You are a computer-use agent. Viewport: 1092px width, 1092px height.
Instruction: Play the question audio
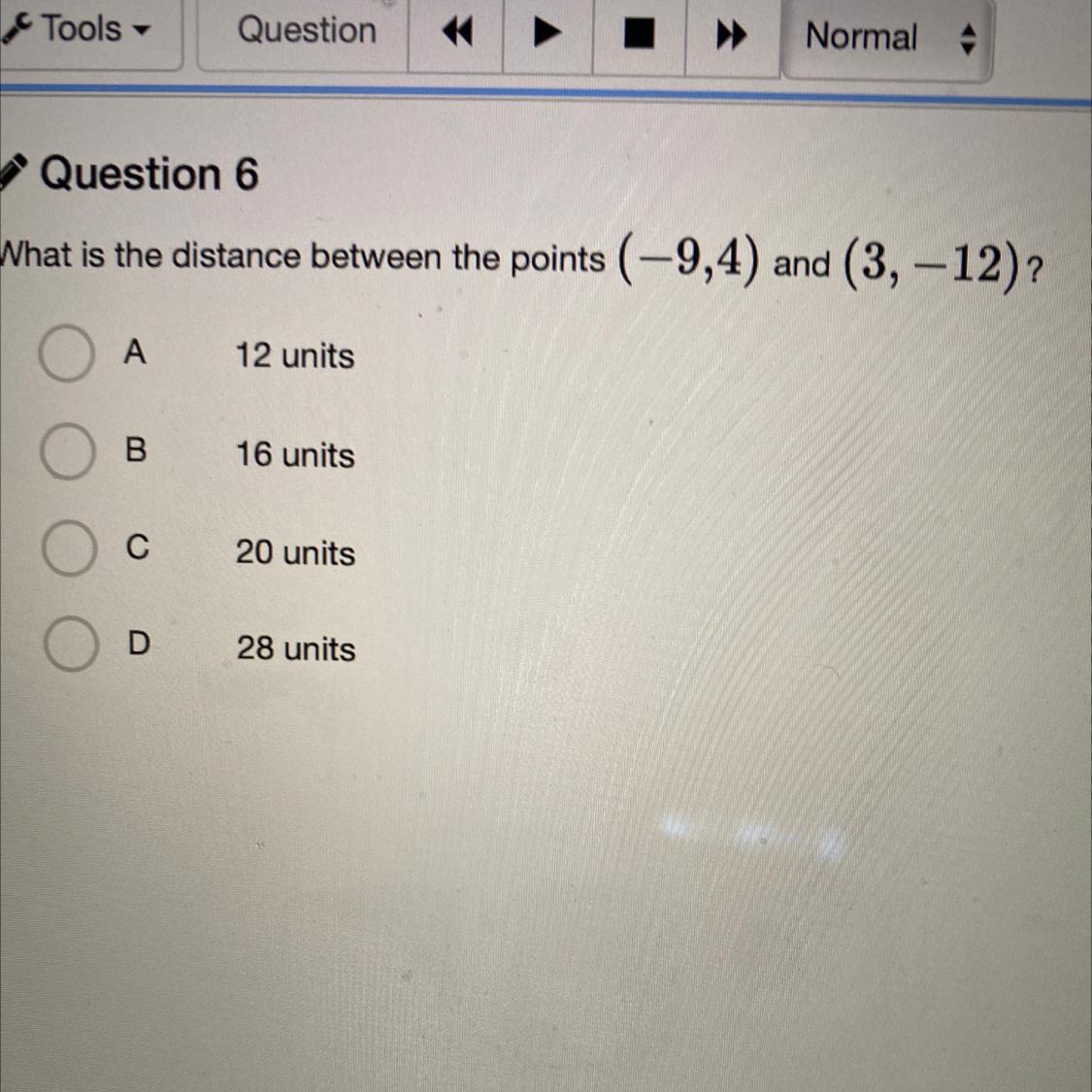click(x=547, y=33)
